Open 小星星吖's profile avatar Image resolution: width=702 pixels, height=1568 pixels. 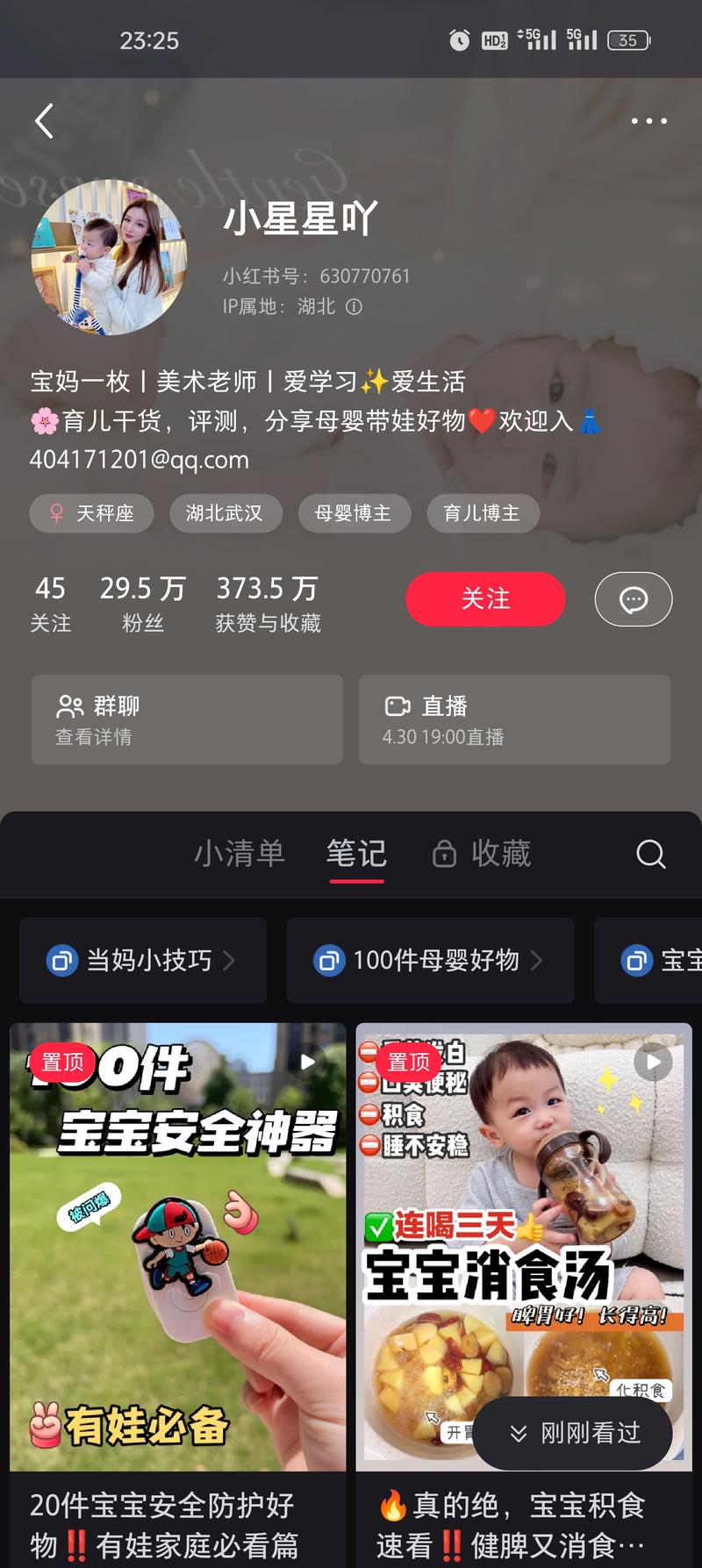point(109,257)
